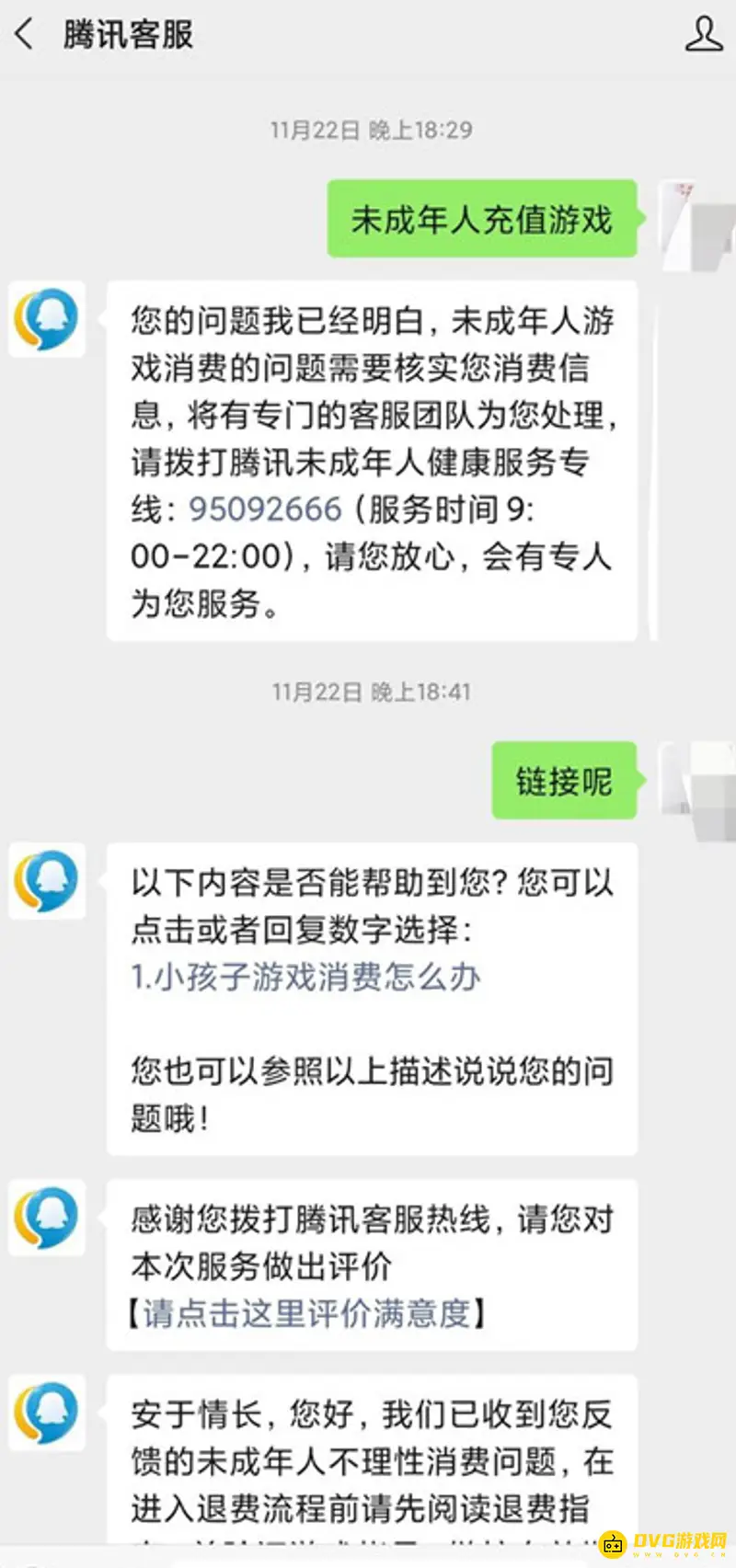The height and width of the screenshot is (1568, 736).
Task: Tap the QQ penguin avatar beside evaluation message
Action: click(46, 1219)
